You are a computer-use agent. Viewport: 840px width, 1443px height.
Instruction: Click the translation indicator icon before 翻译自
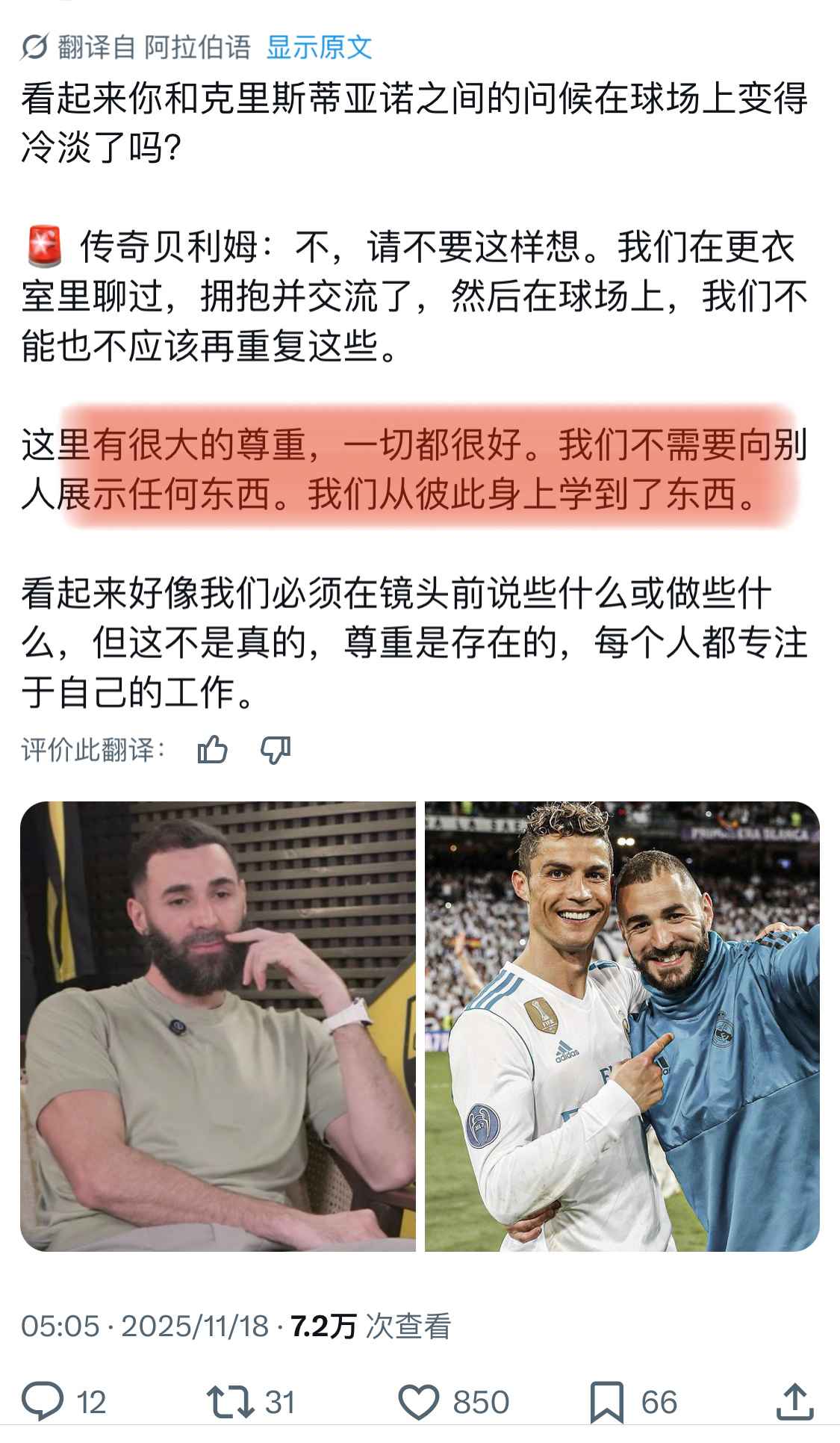(35, 43)
